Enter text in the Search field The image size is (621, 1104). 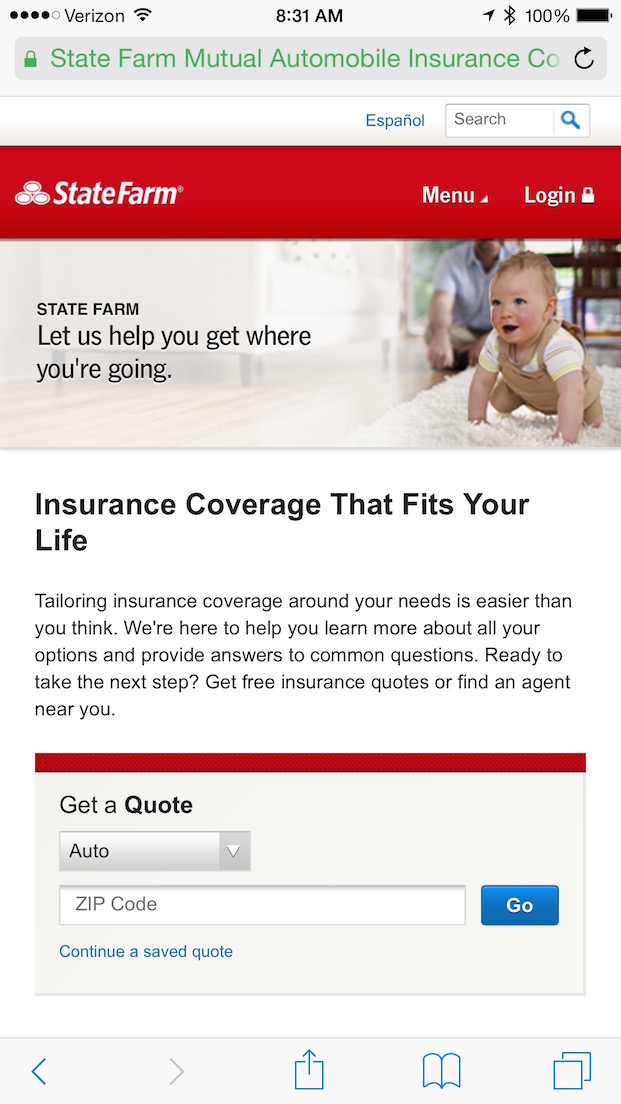coord(499,120)
